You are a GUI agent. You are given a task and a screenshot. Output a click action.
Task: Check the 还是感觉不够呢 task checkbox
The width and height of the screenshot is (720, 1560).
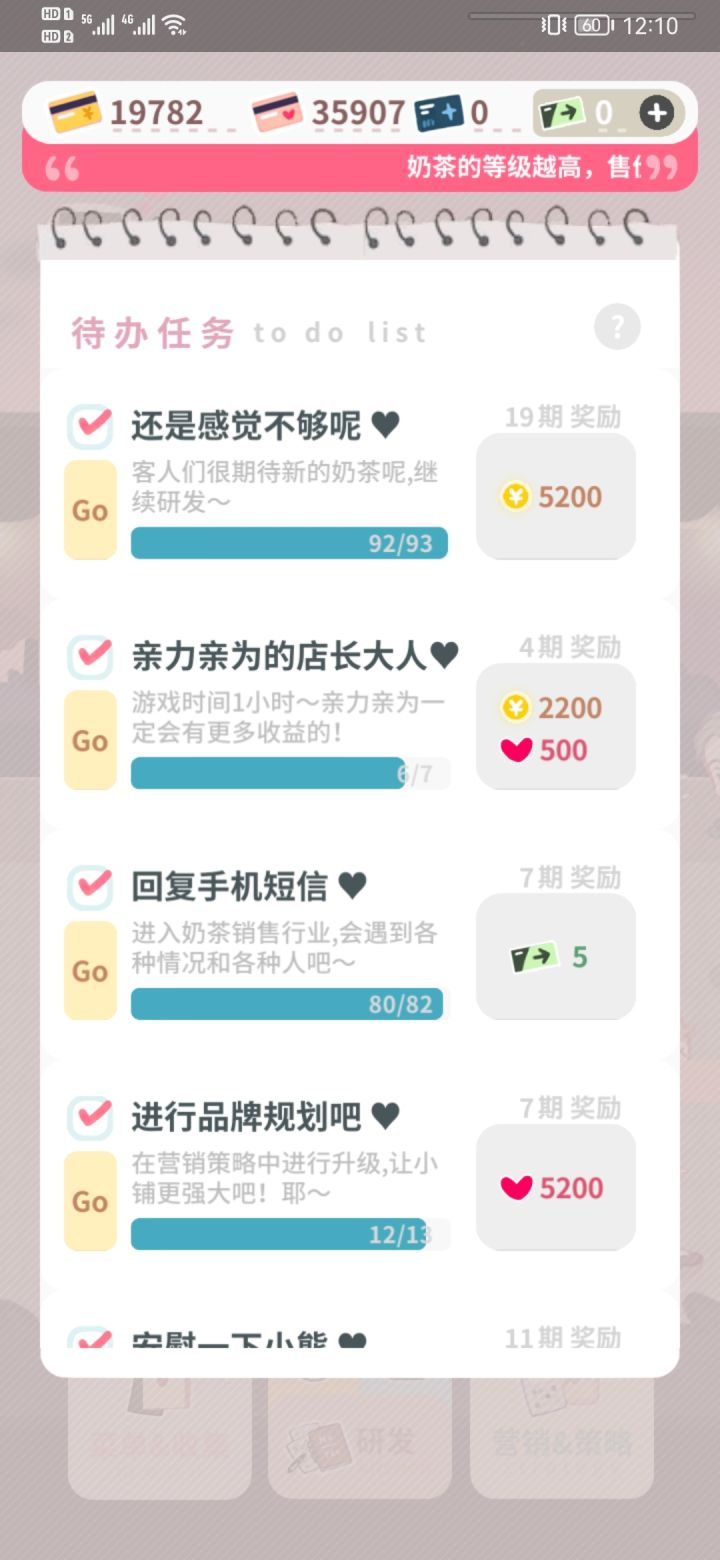click(90, 425)
